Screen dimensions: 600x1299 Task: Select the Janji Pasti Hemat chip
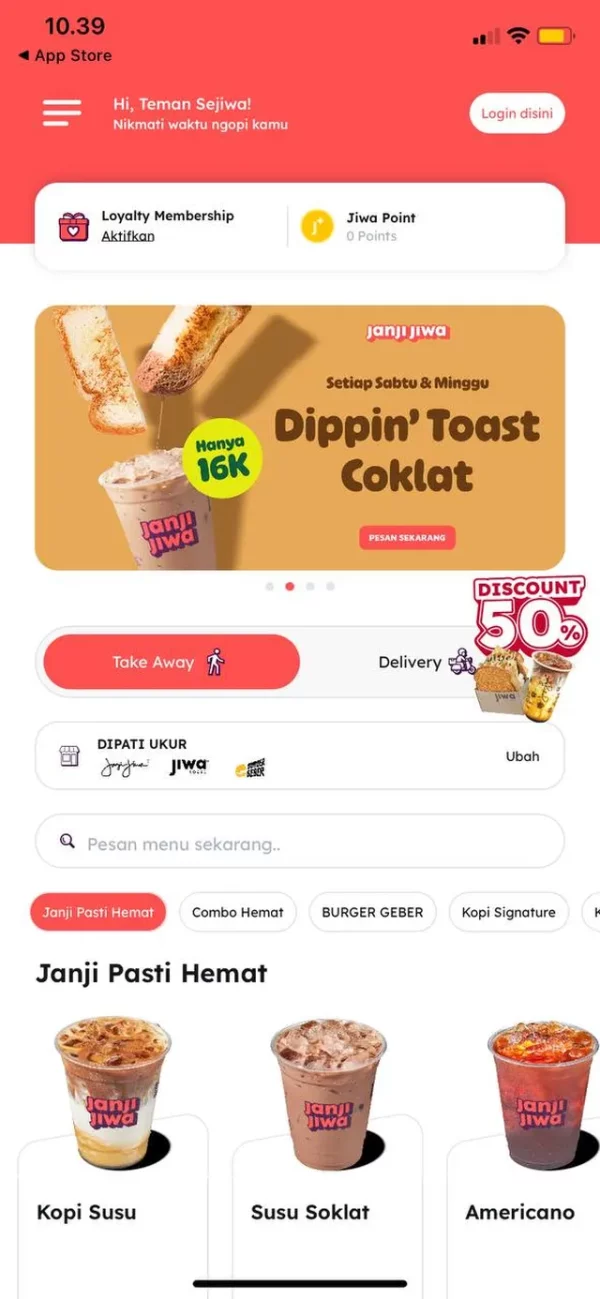point(98,912)
